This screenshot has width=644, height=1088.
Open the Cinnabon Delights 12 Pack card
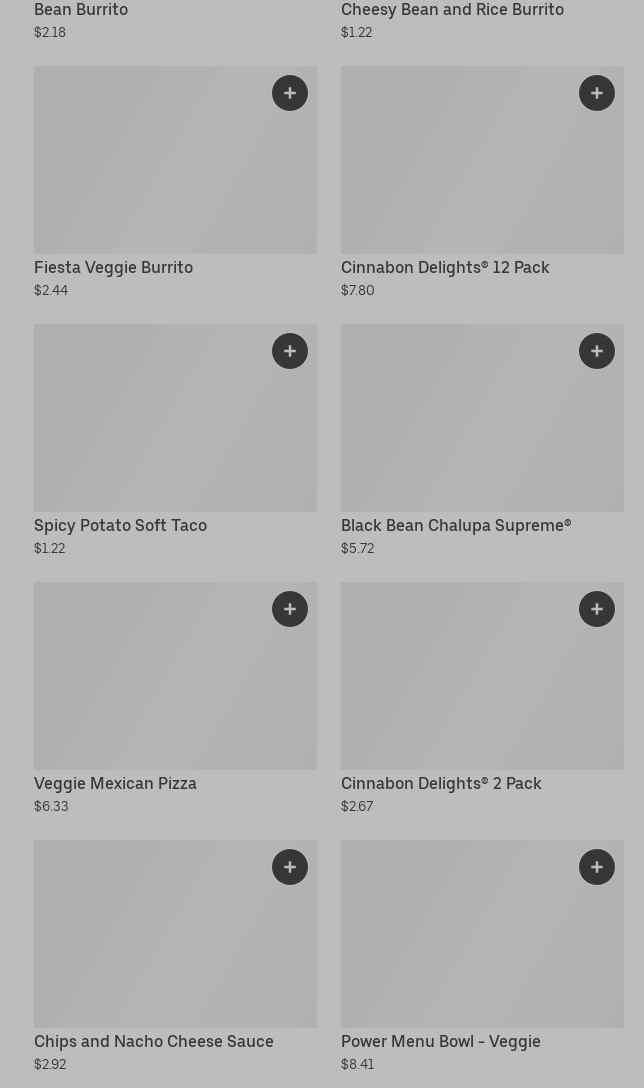coord(460,170)
